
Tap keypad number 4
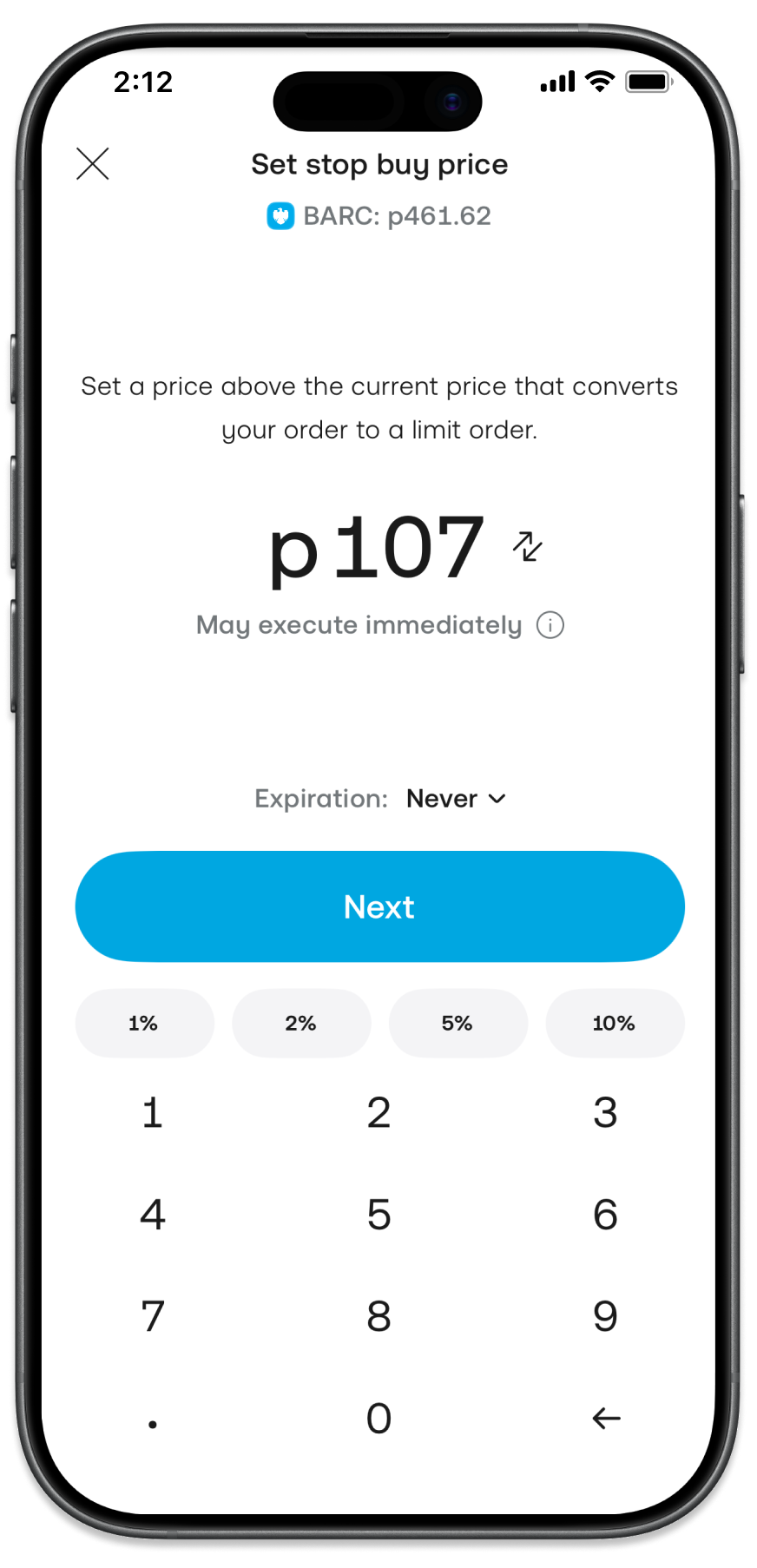coord(153,1215)
